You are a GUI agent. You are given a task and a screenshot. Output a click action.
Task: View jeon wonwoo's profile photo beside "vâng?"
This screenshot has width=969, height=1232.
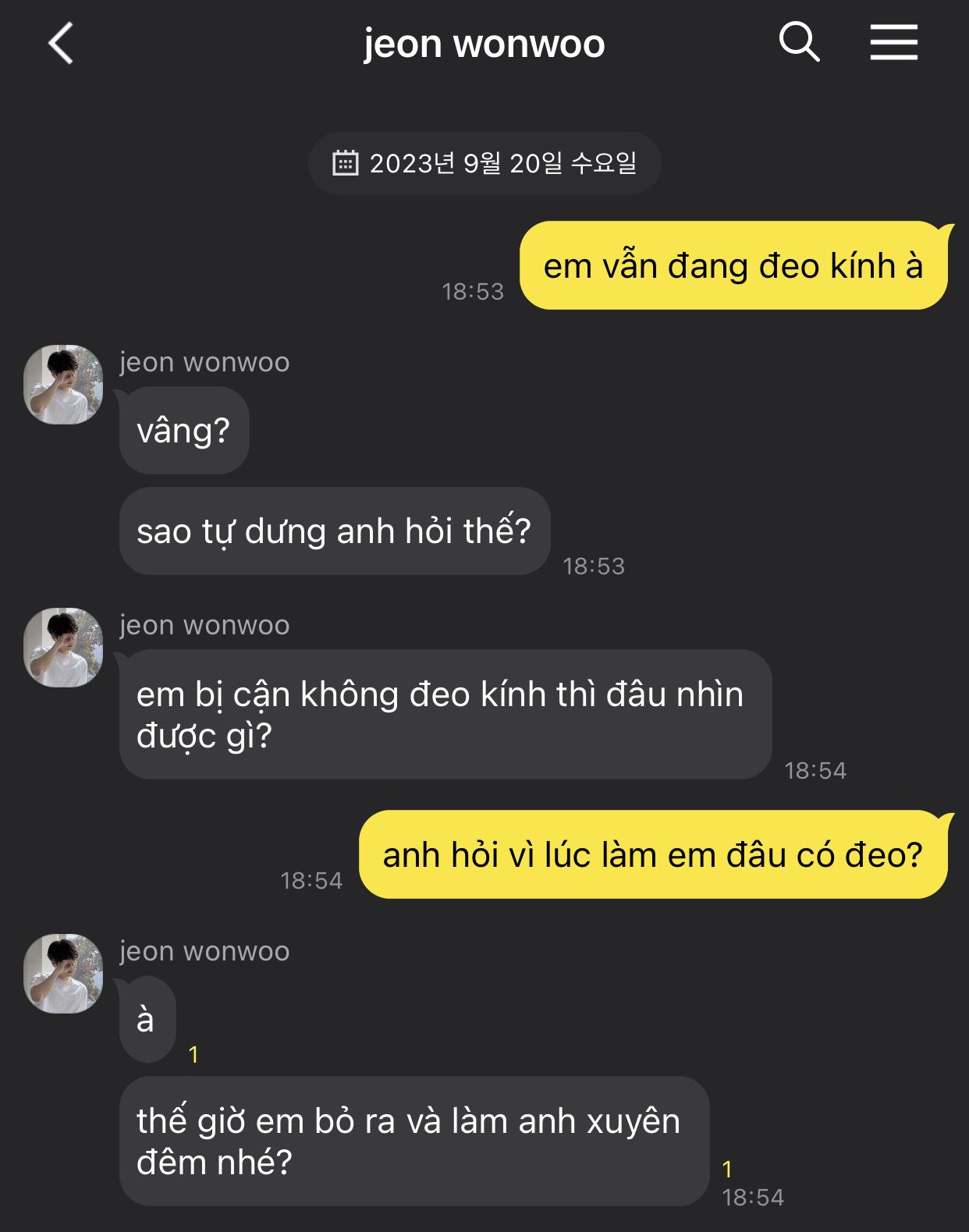point(63,385)
